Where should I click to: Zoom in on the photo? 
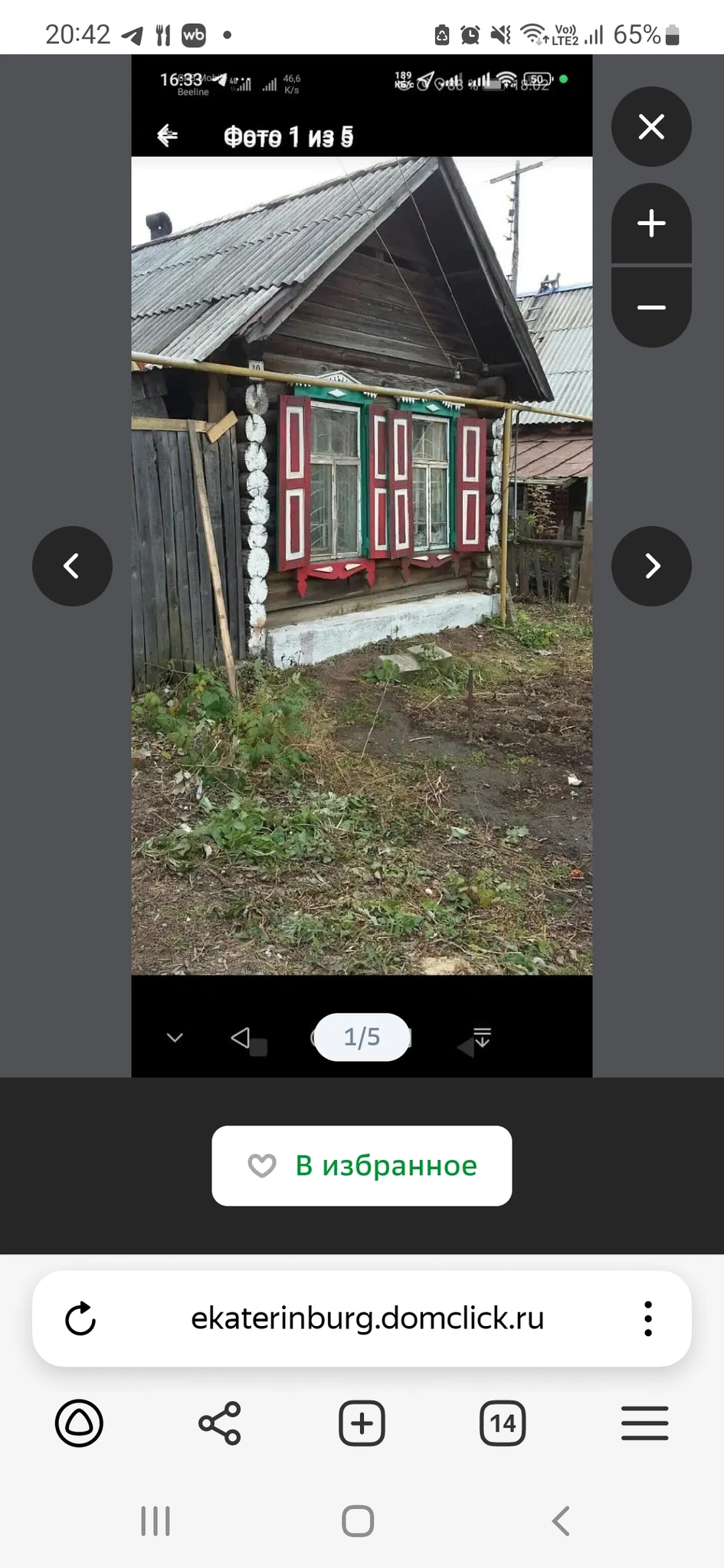[650, 224]
